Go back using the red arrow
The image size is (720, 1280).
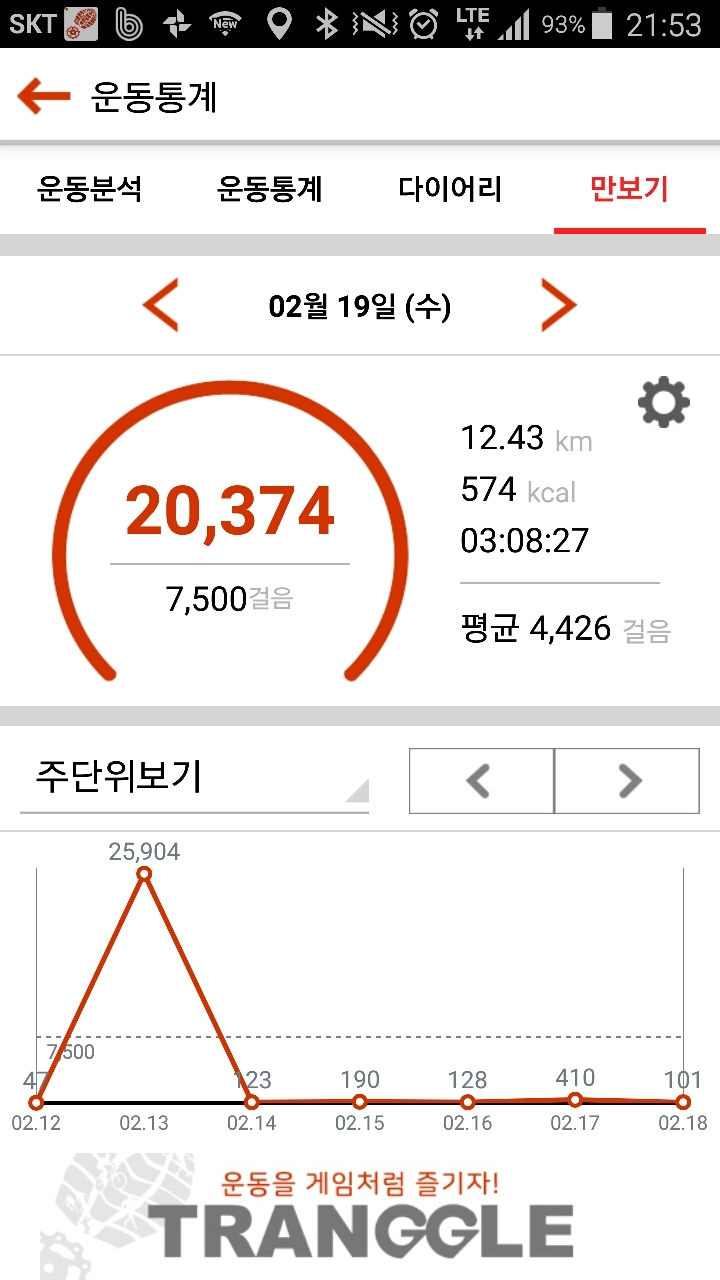click(x=44, y=97)
